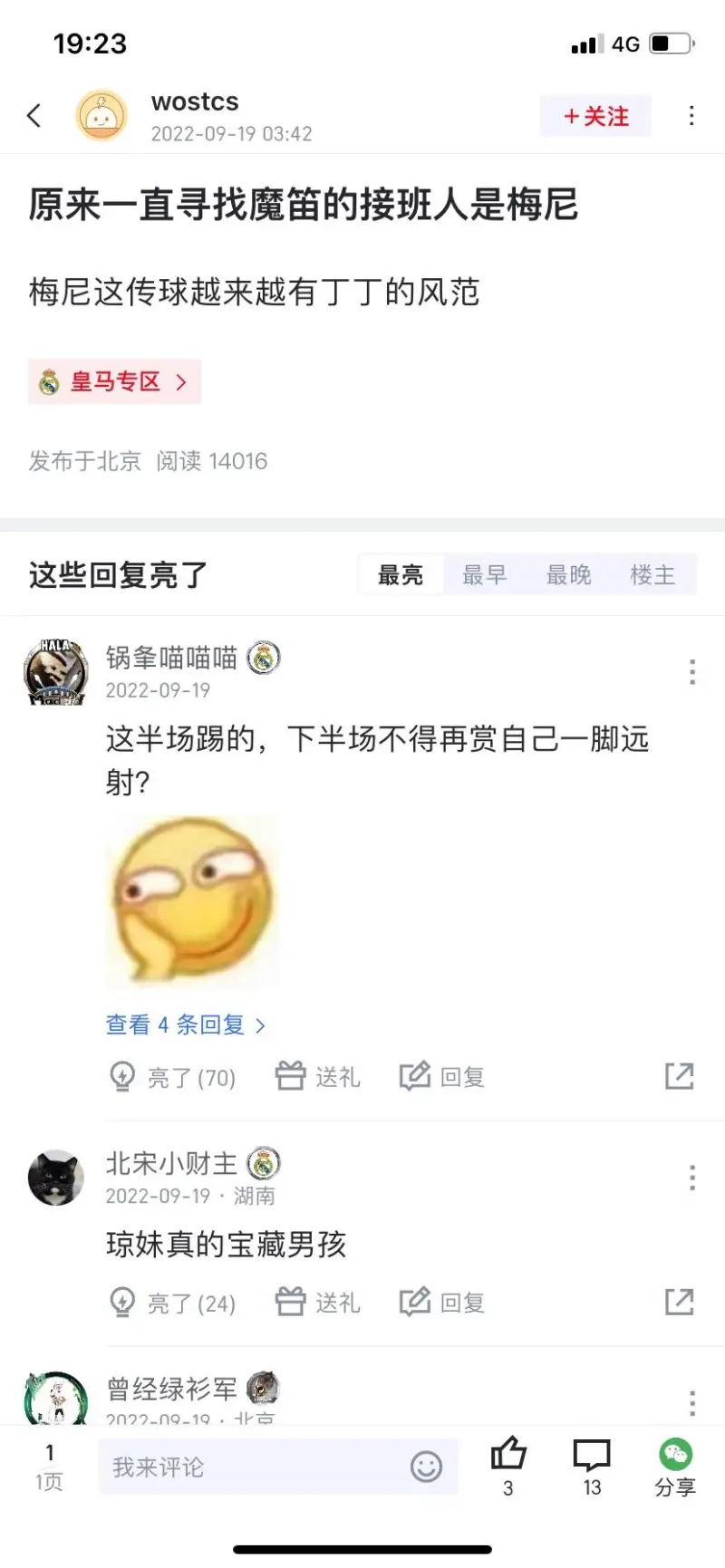Image resolution: width=725 pixels, height=1568 pixels.
Task: Go back using the top-left arrow
Action: (34, 116)
